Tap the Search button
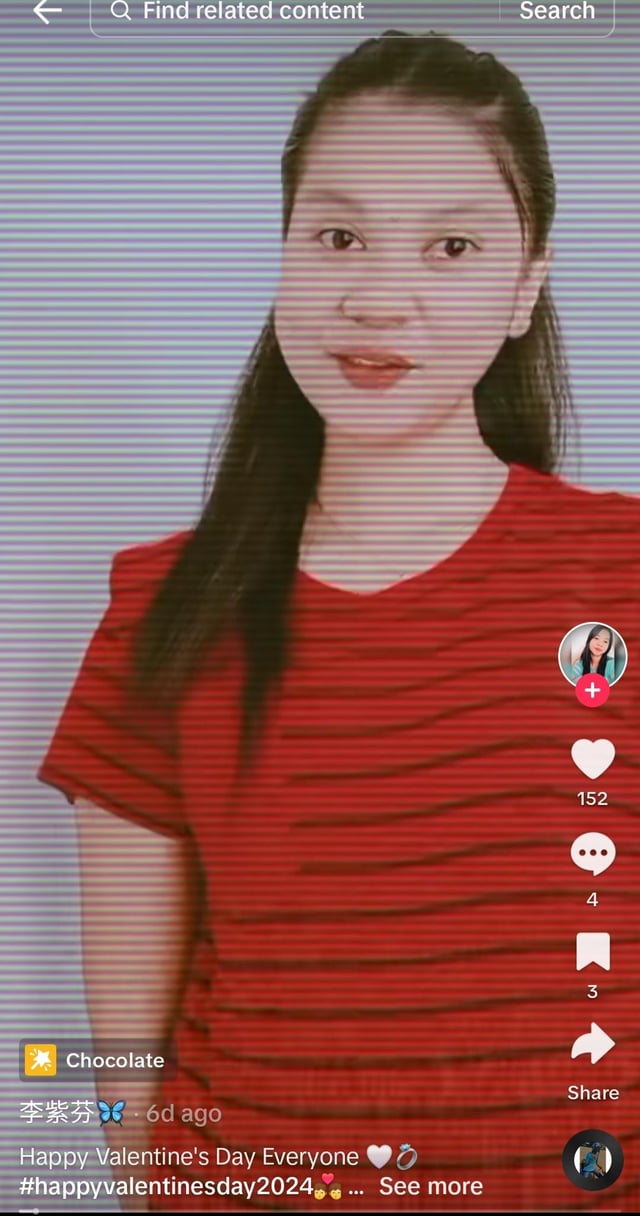640x1216 pixels. (557, 12)
